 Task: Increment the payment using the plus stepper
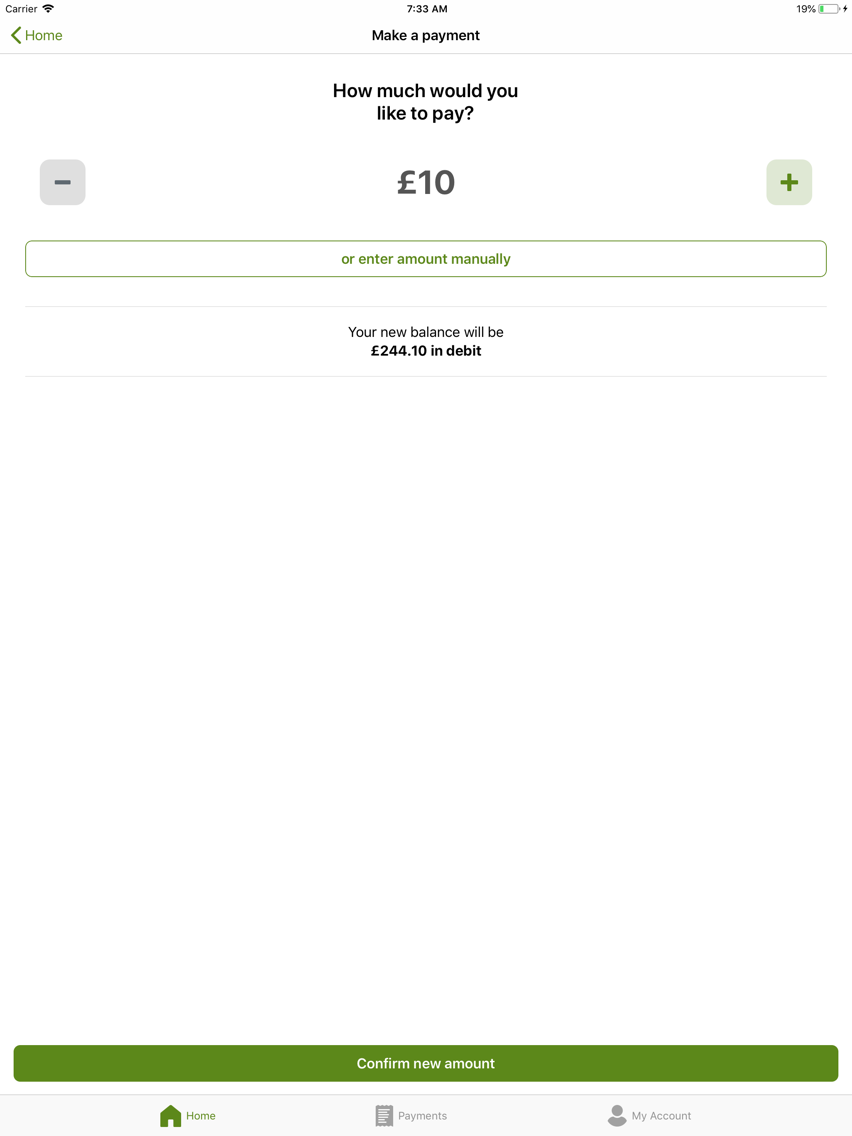coord(789,182)
